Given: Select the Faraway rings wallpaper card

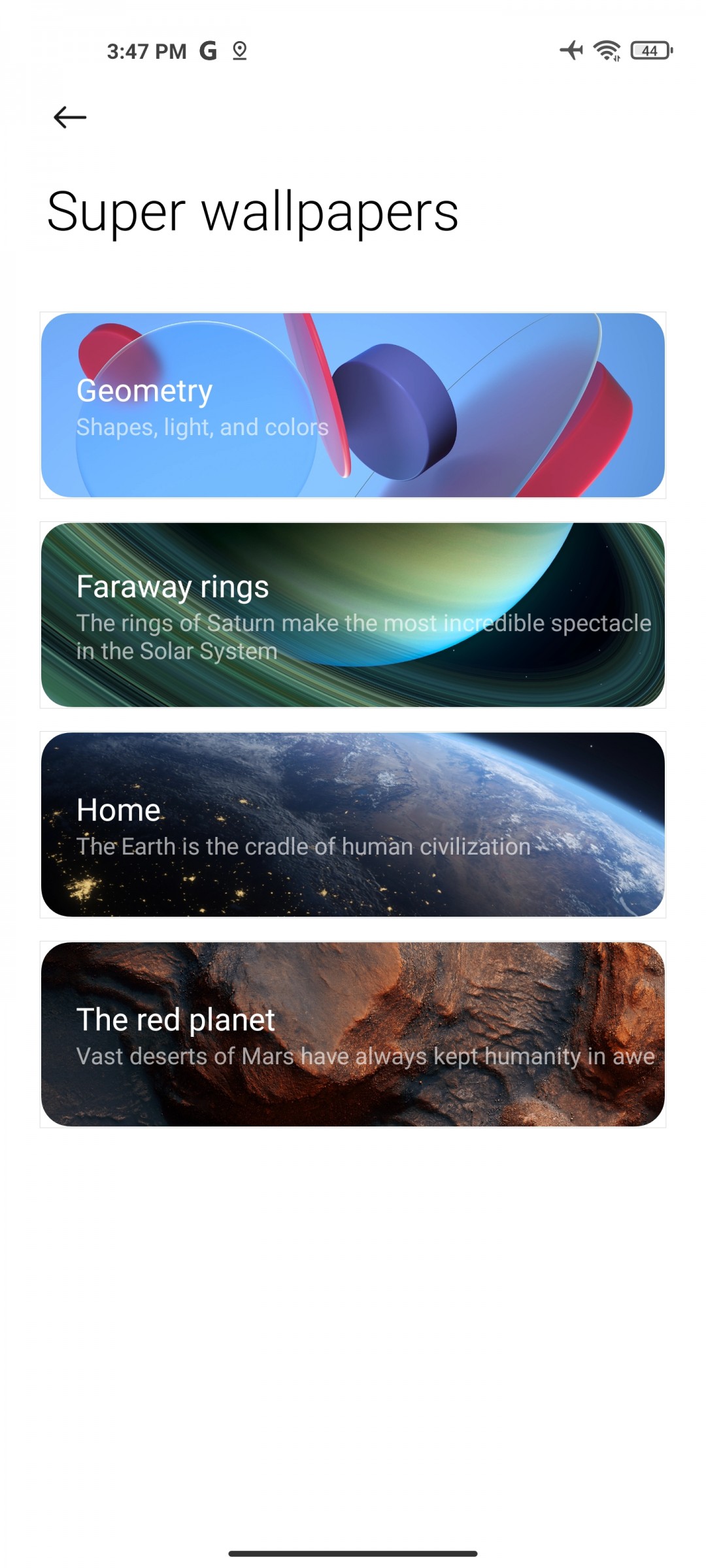Looking at the screenshot, I should [x=353, y=615].
